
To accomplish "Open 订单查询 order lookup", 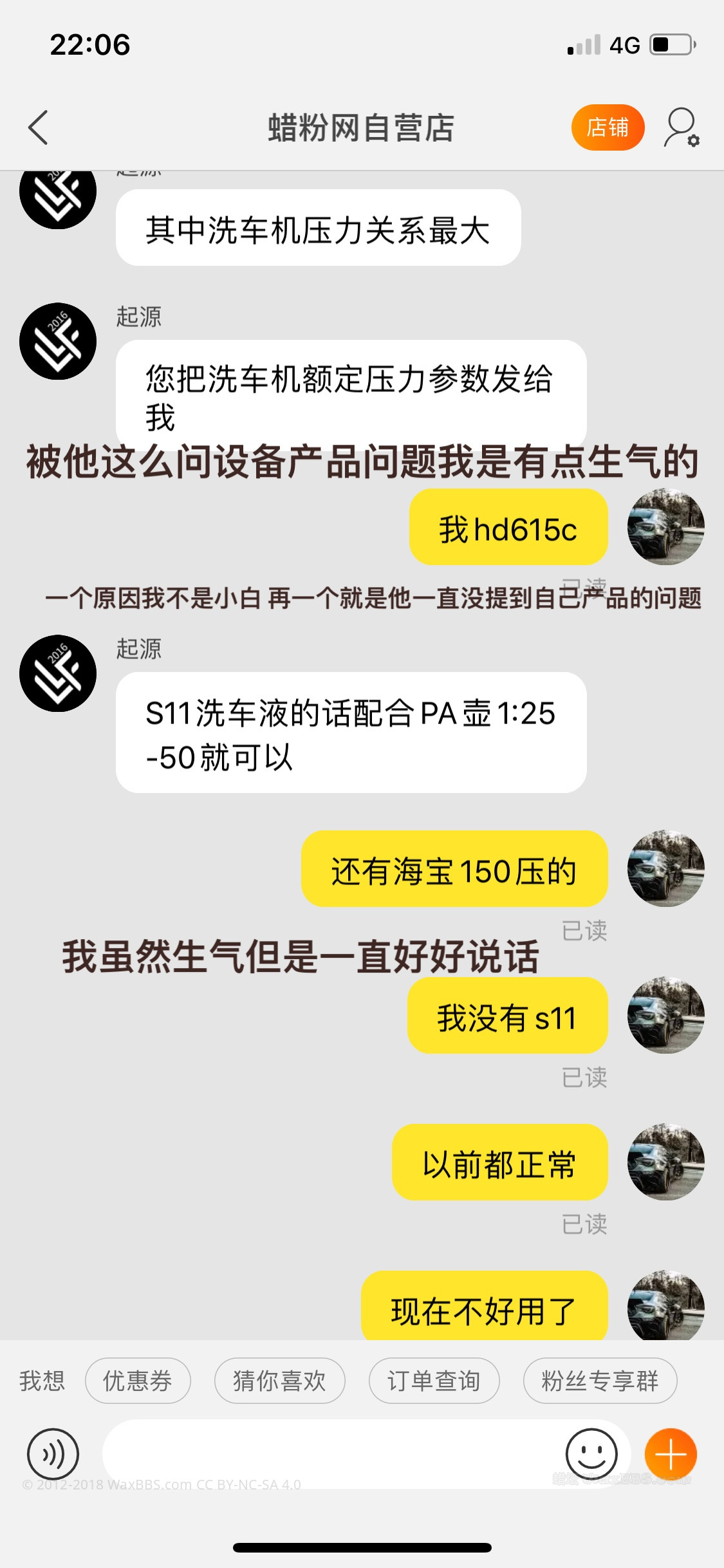I will click(x=434, y=1380).
